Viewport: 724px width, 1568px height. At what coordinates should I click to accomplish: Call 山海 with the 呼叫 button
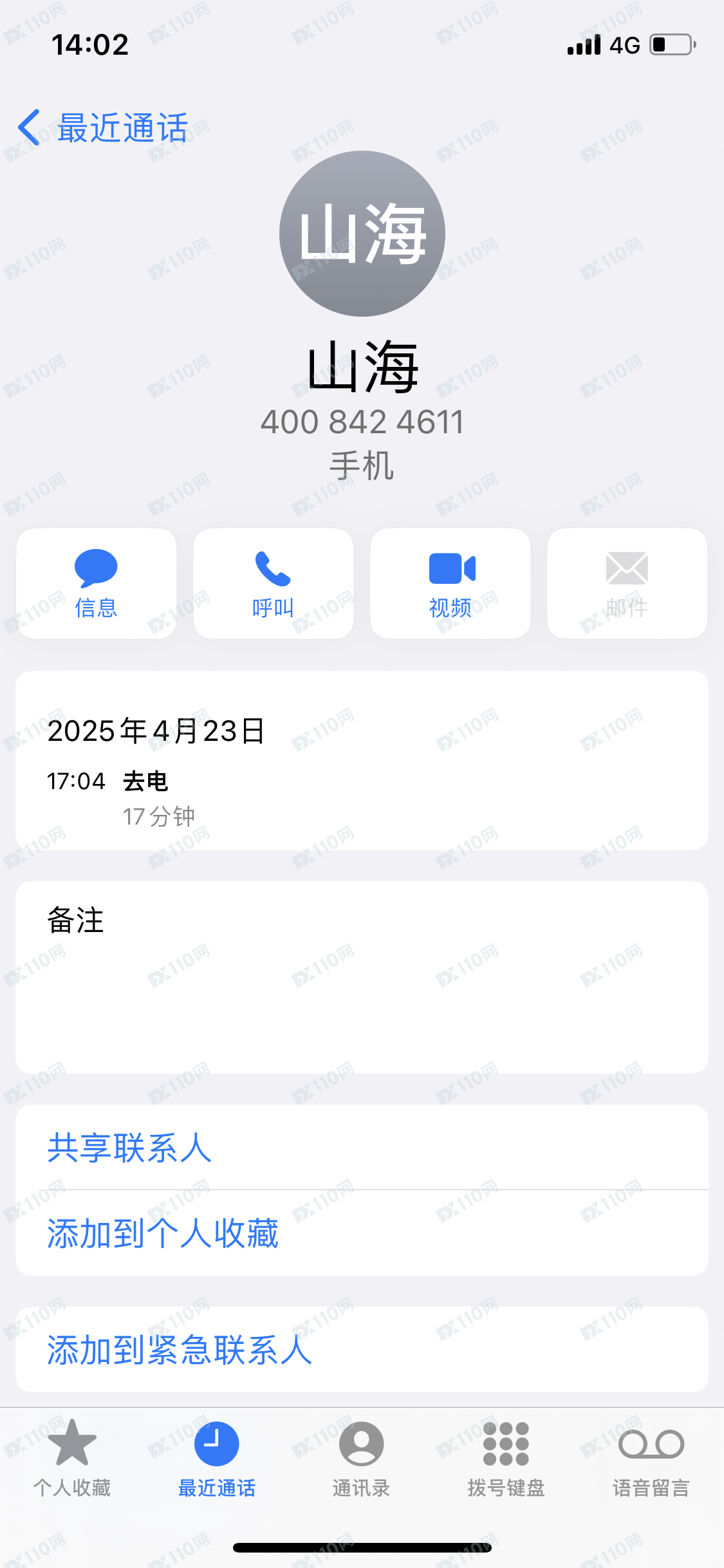click(x=274, y=583)
